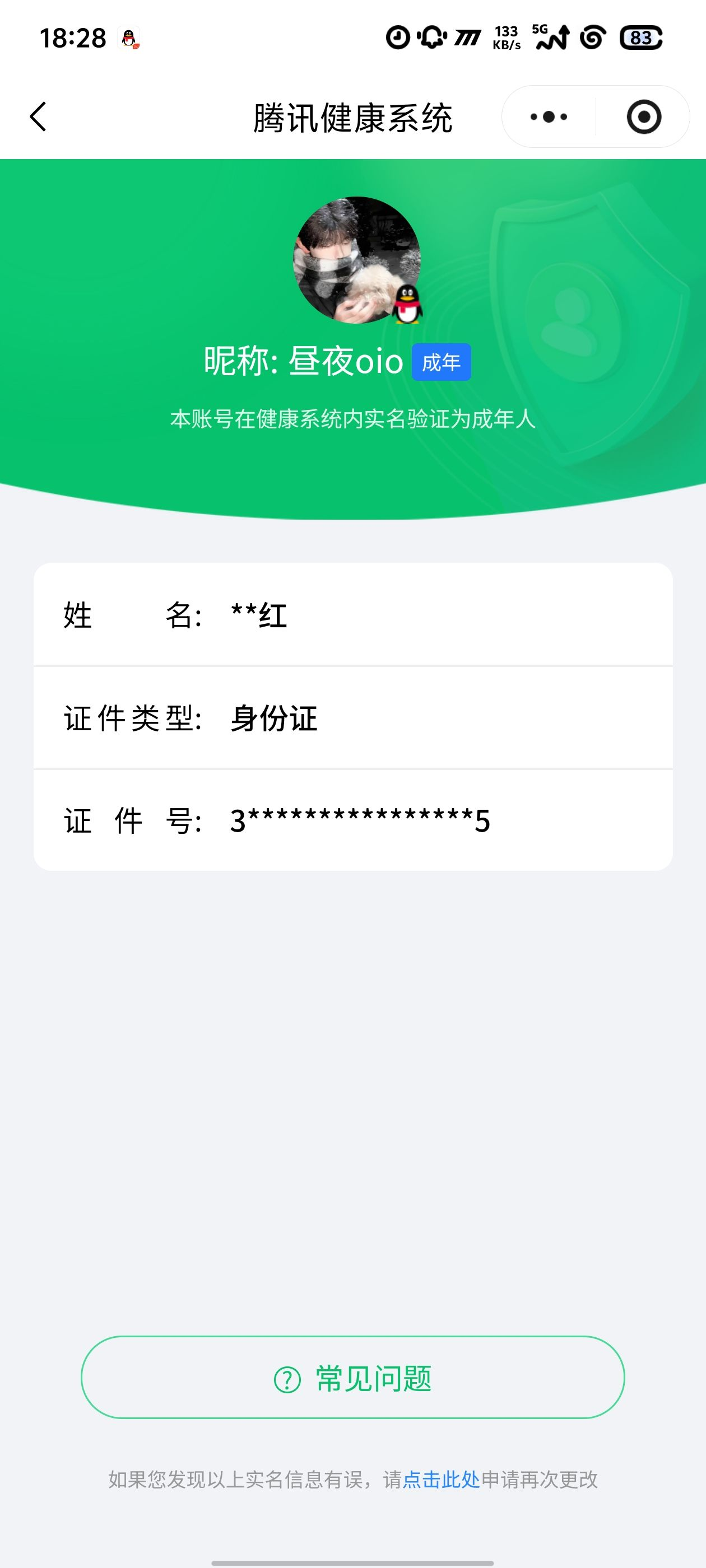Image resolution: width=706 pixels, height=1568 pixels.
Task: Tap the battery indicator showing 83
Action: (641, 38)
